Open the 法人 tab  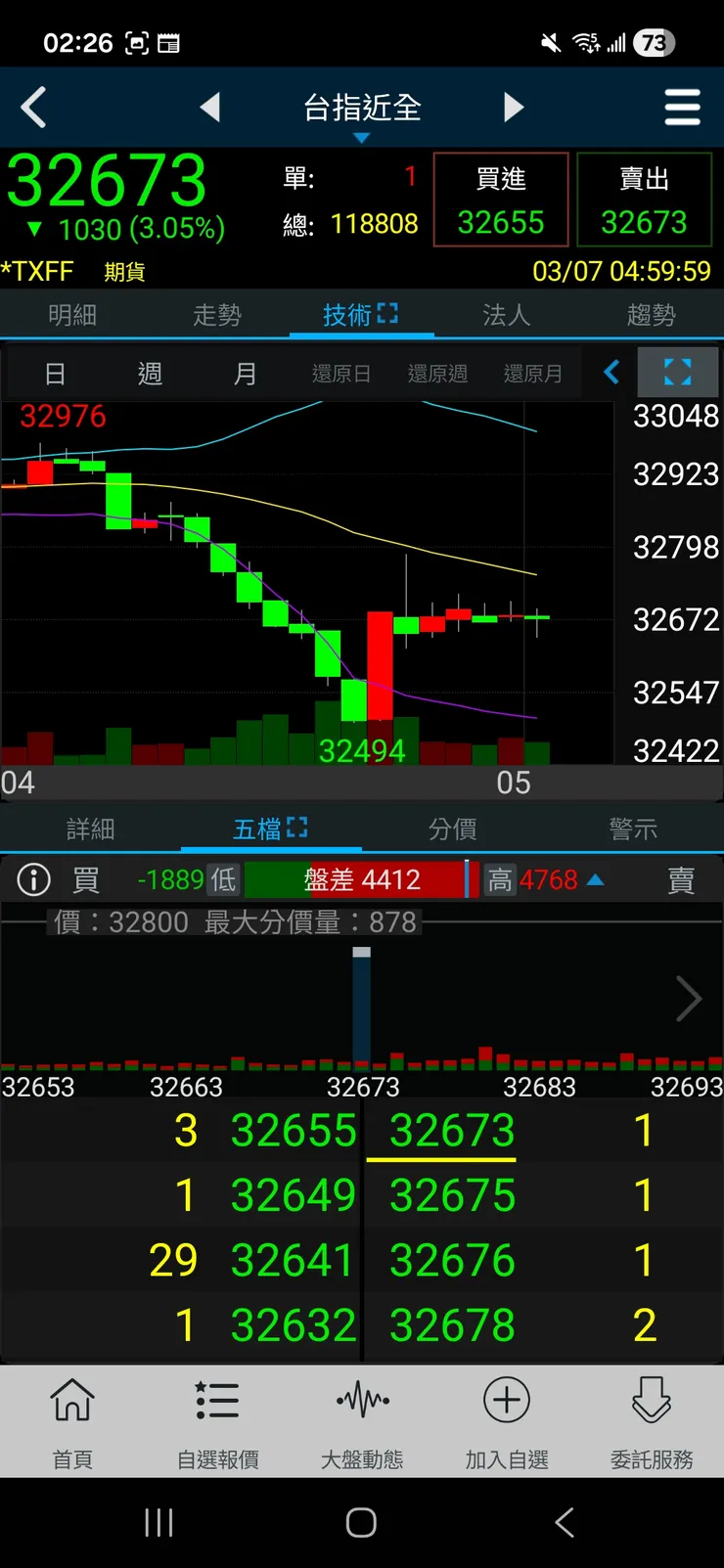[506, 315]
